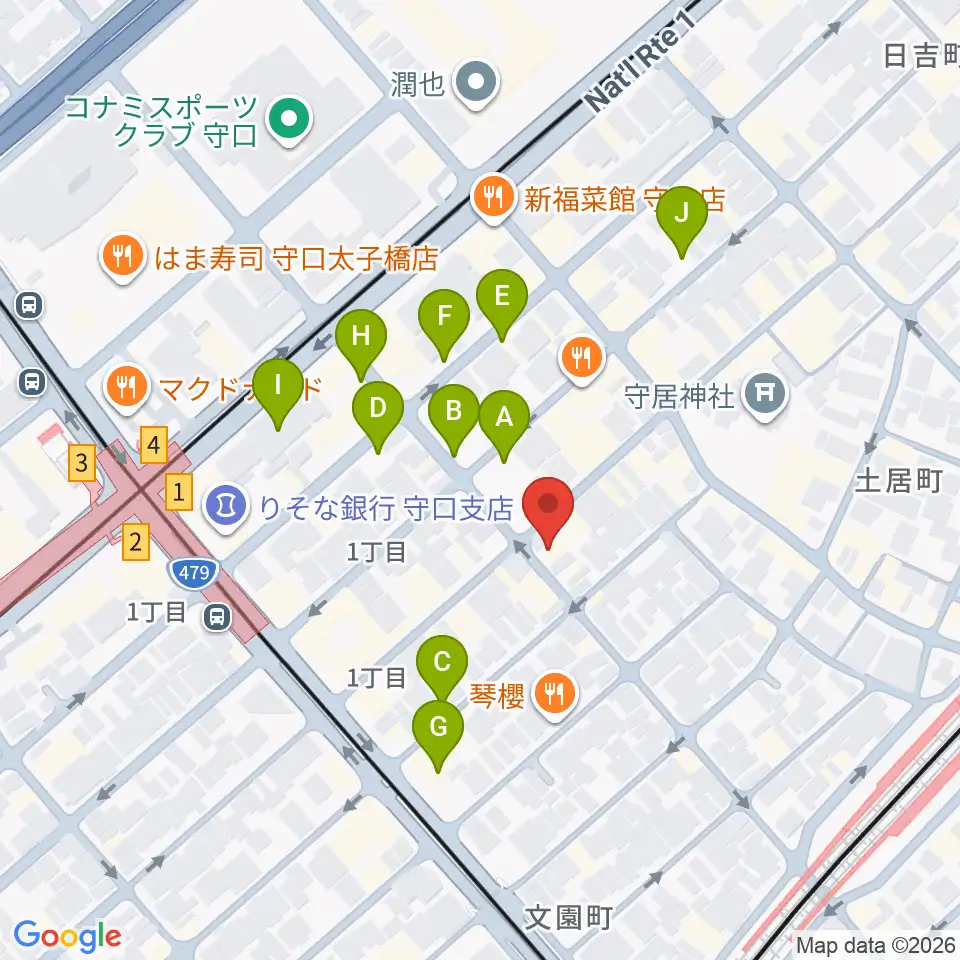Screen dimensions: 960x960
Task: Tap the 守居神社 shrine pin
Action: coord(764,396)
